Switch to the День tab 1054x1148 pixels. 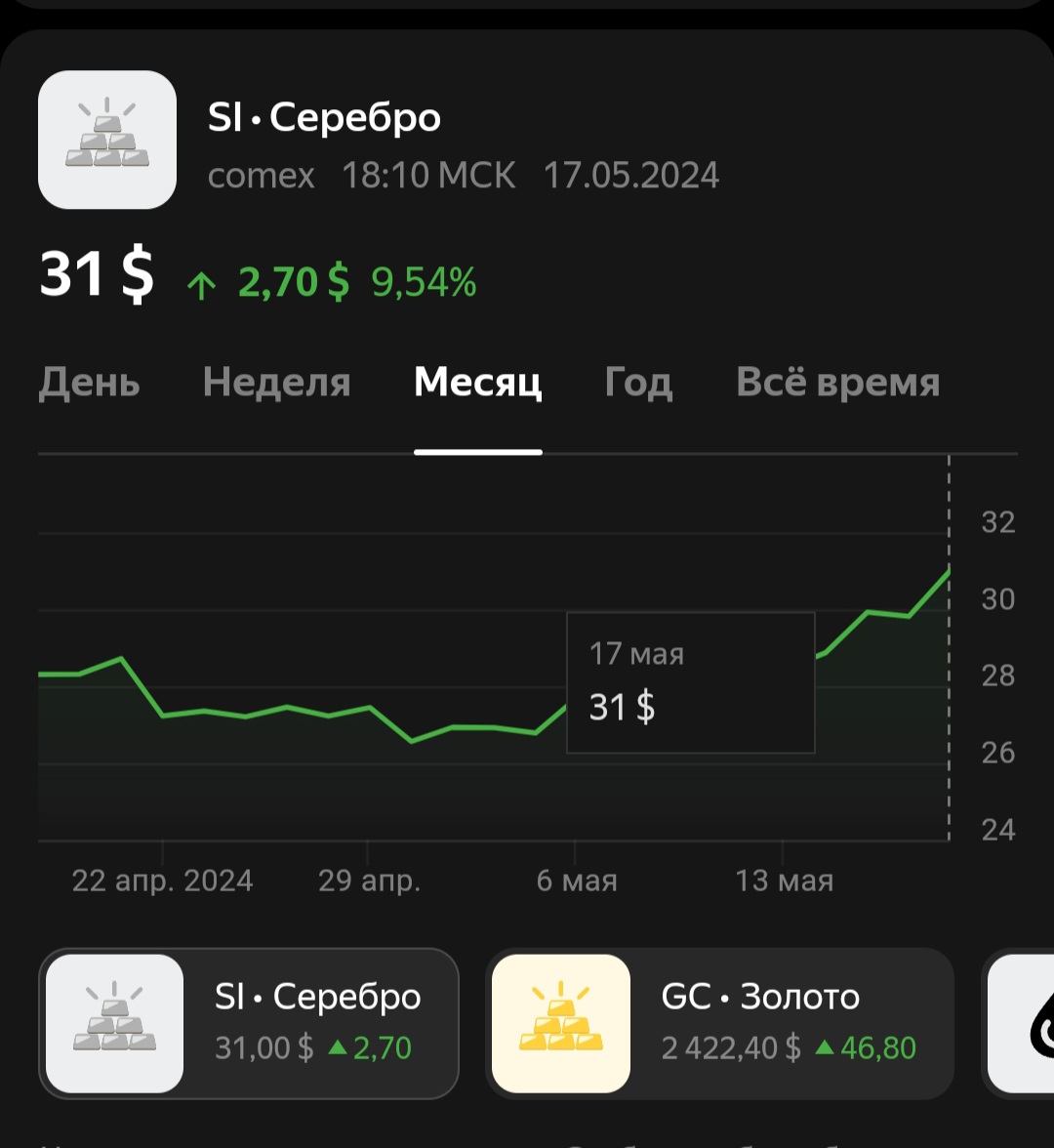pyautogui.click(x=89, y=383)
